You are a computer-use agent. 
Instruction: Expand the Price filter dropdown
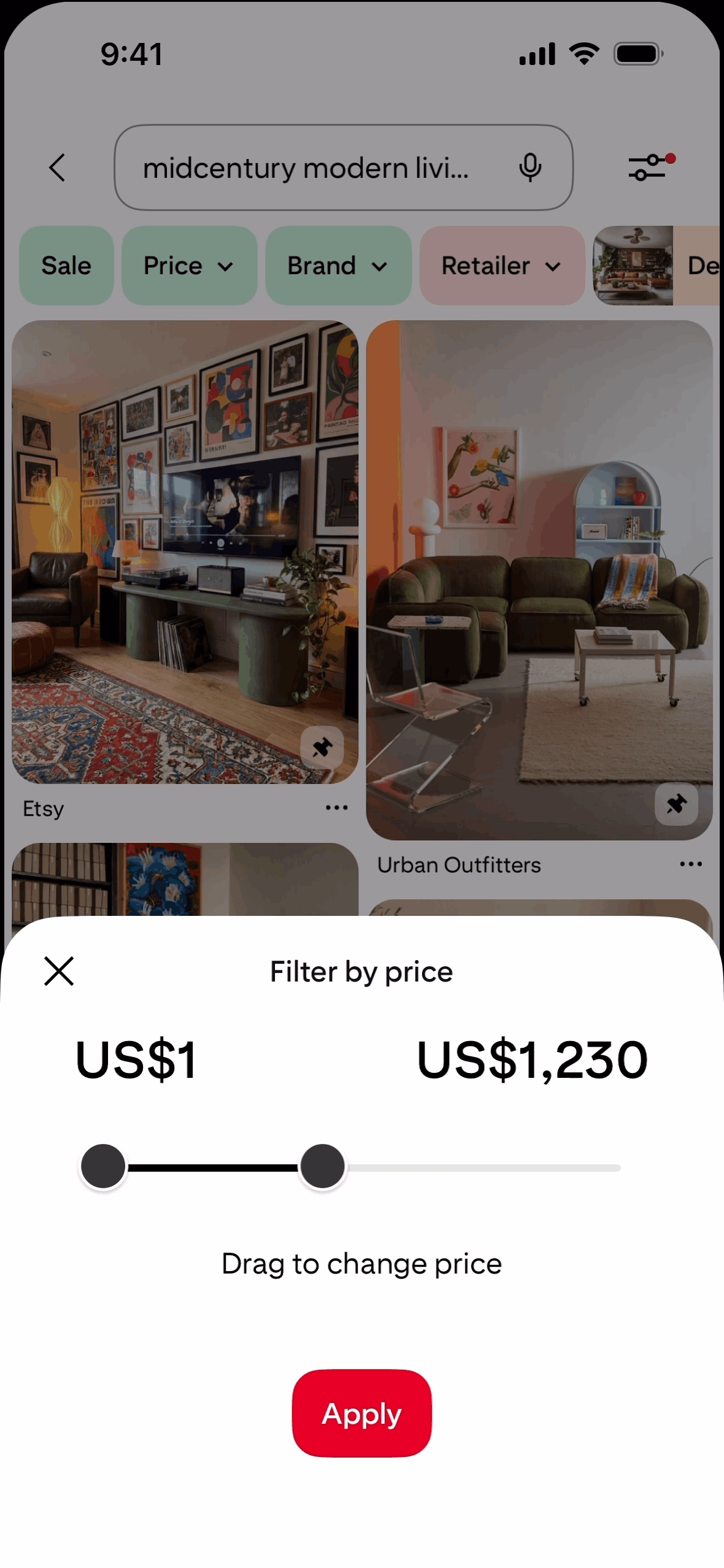tap(189, 266)
